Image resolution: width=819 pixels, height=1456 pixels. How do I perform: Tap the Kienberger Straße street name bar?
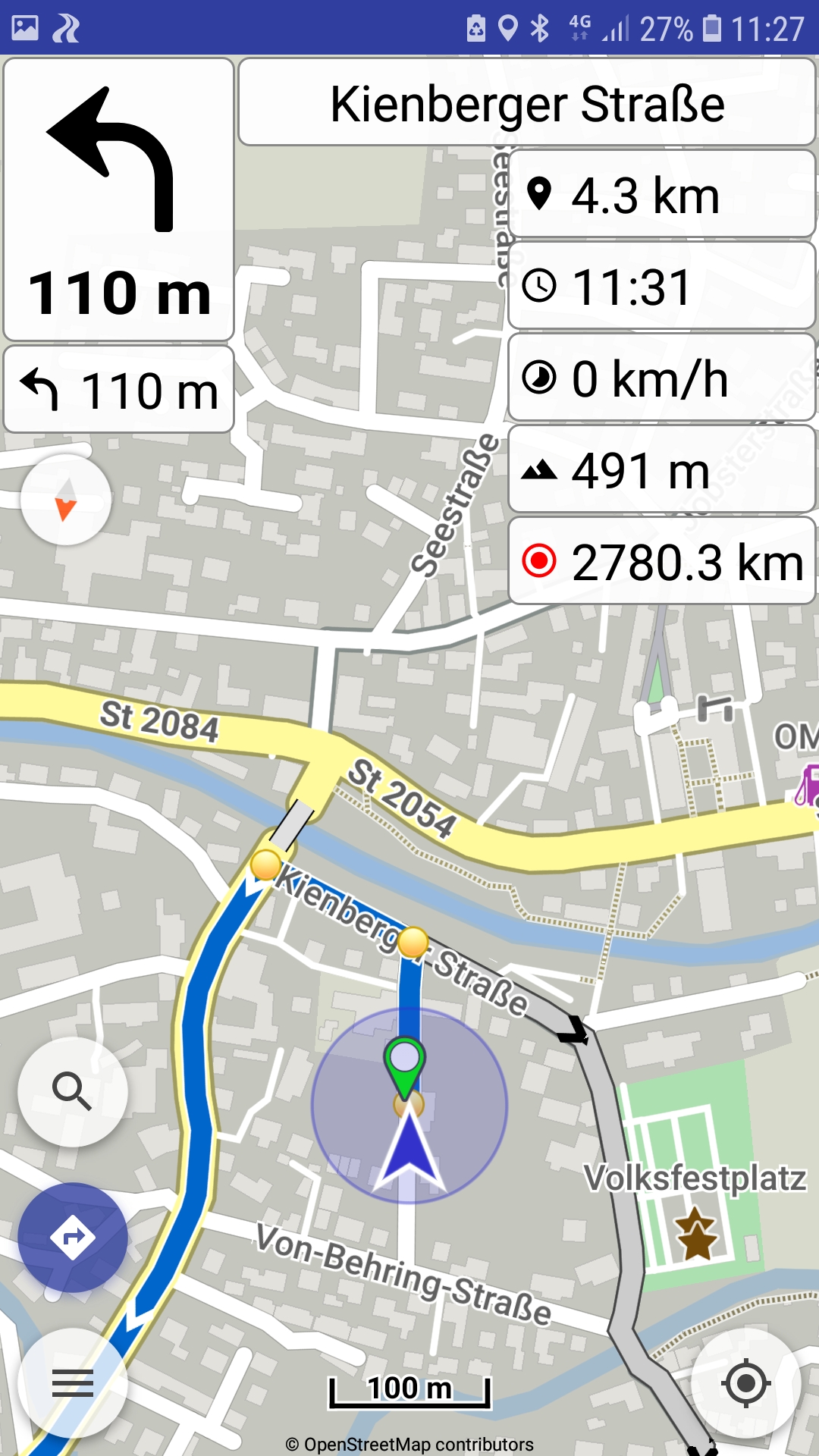527,102
